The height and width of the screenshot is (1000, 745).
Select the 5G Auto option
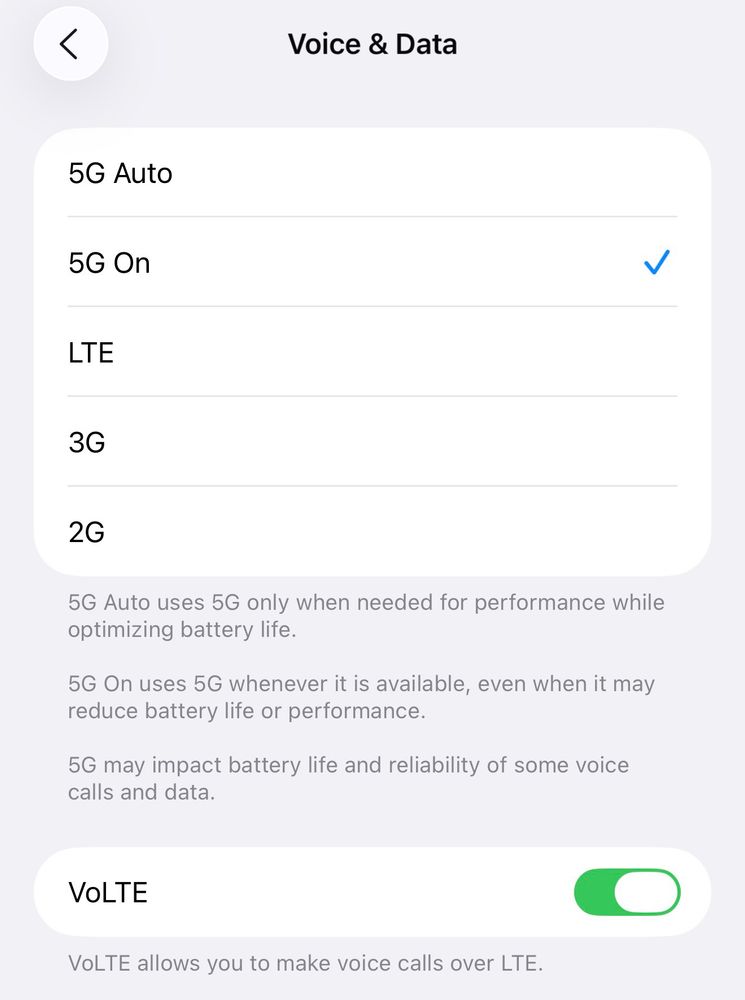tap(372, 172)
